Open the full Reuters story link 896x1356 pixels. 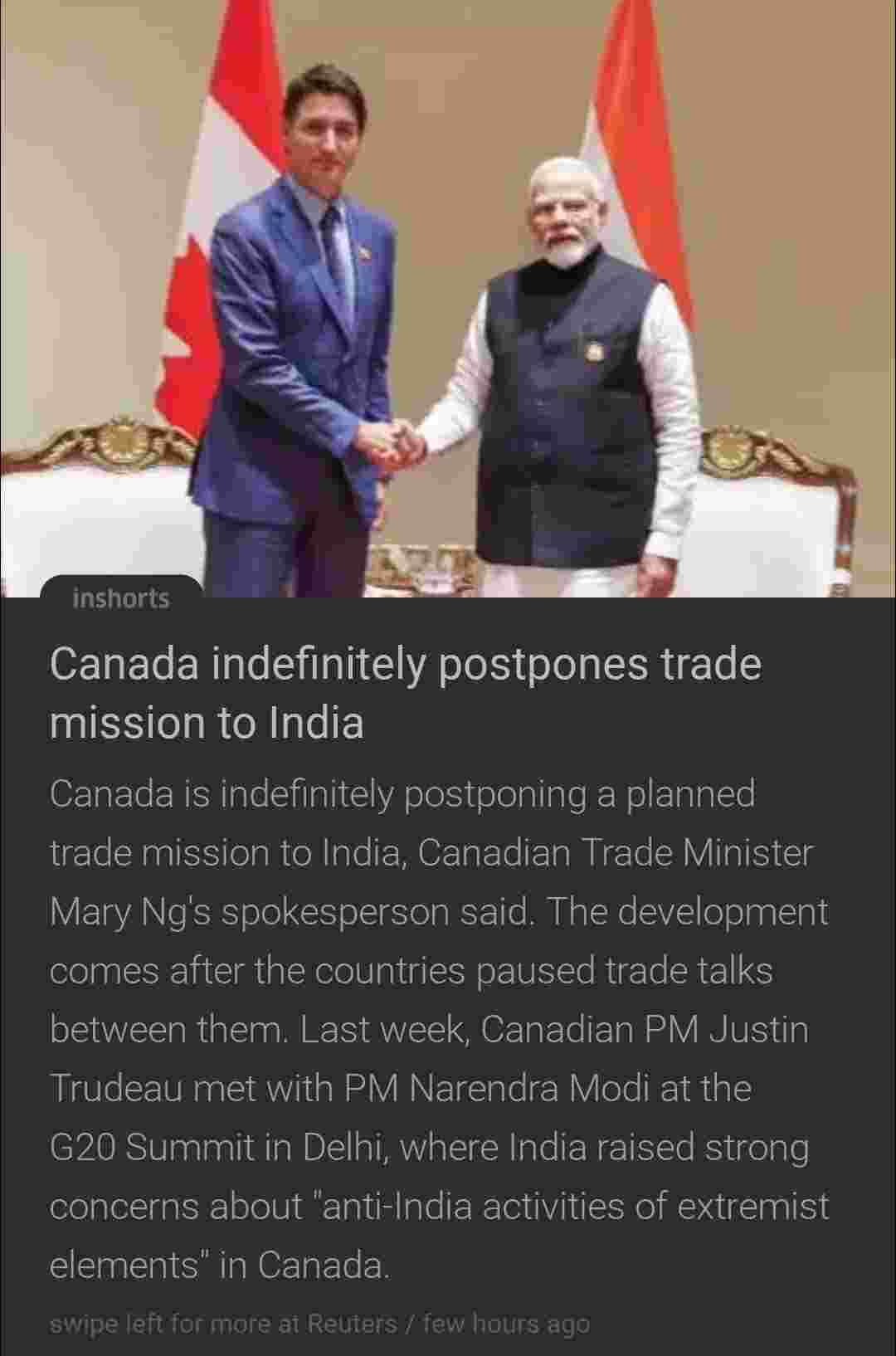point(319,1323)
